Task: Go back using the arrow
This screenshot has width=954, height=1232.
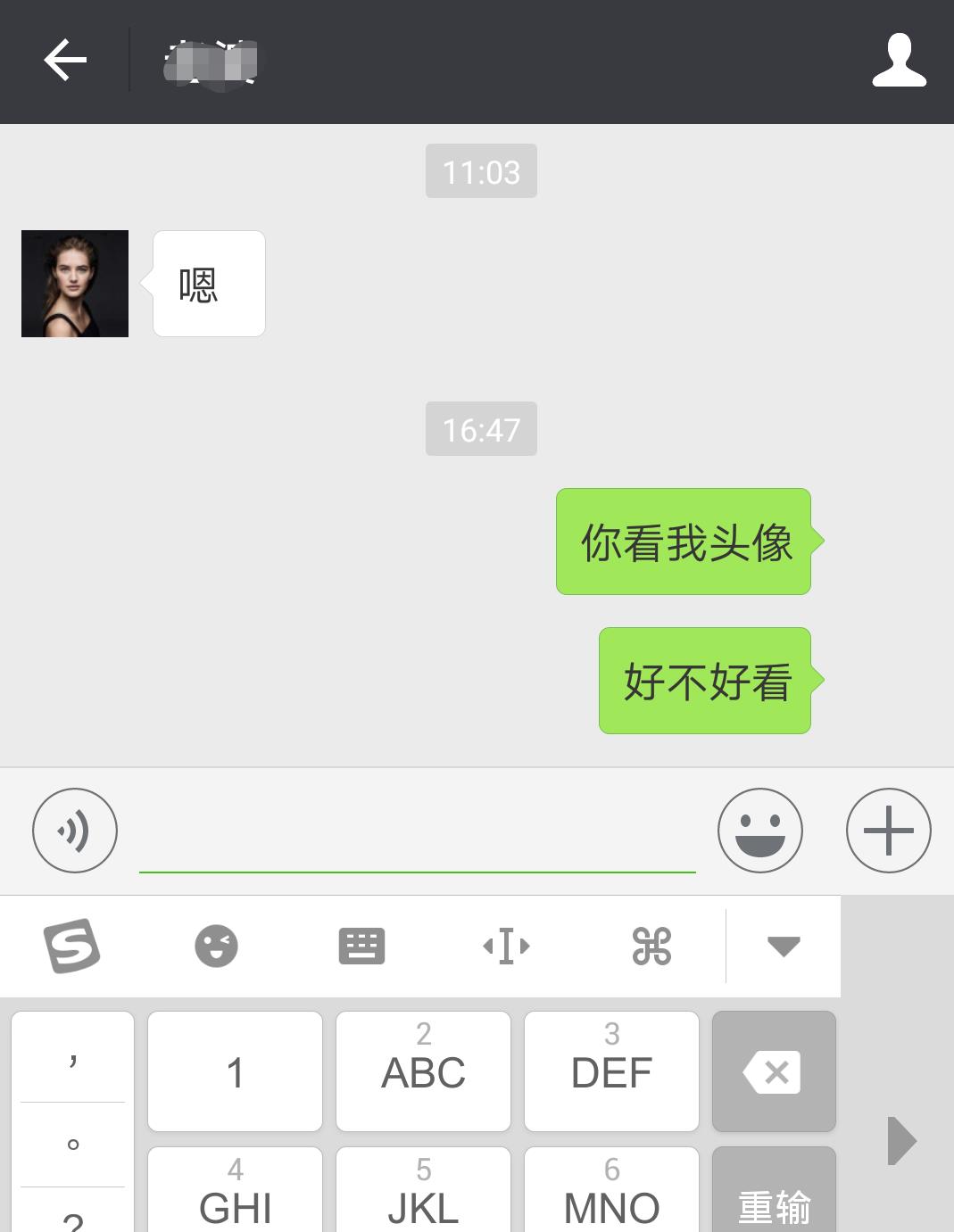Action: tap(65, 61)
